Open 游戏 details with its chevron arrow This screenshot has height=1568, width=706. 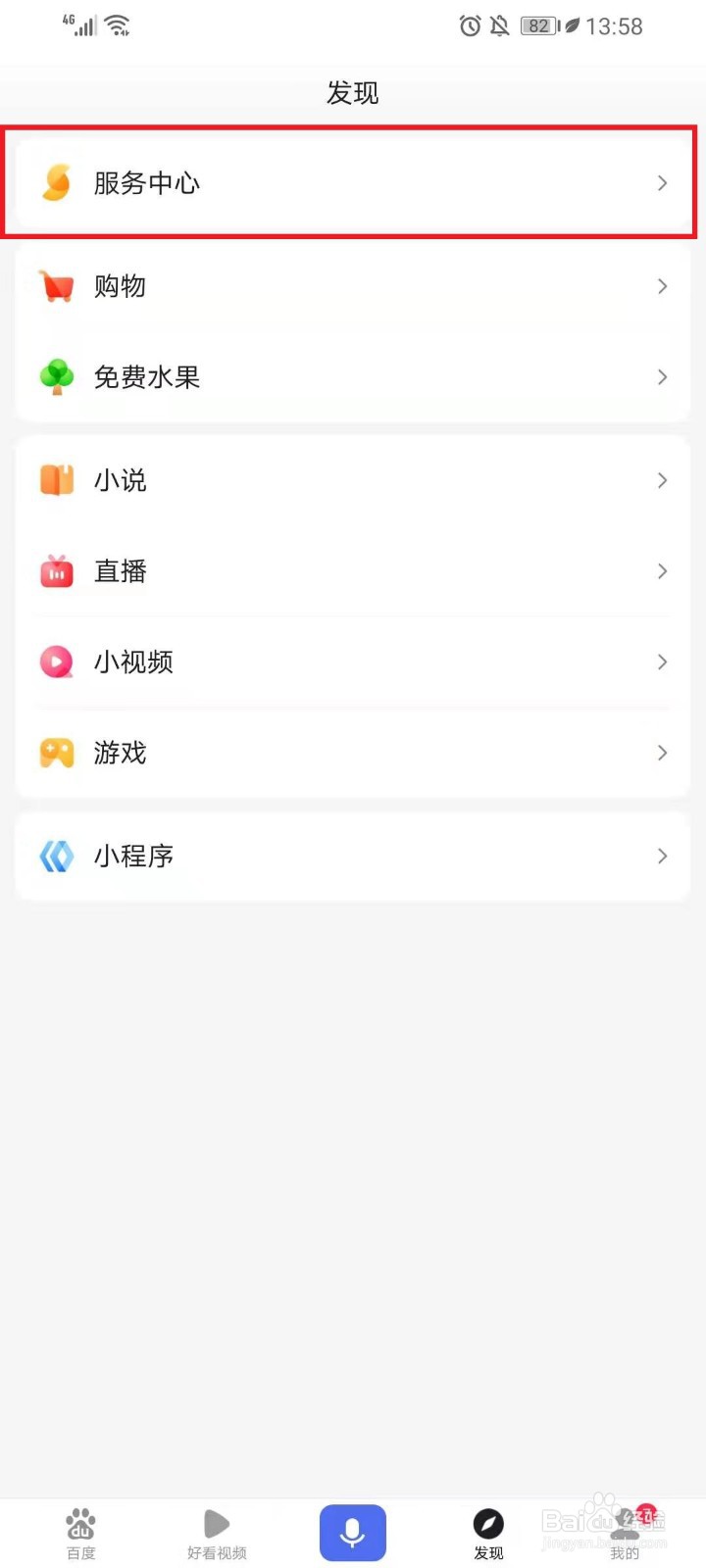[x=662, y=753]
